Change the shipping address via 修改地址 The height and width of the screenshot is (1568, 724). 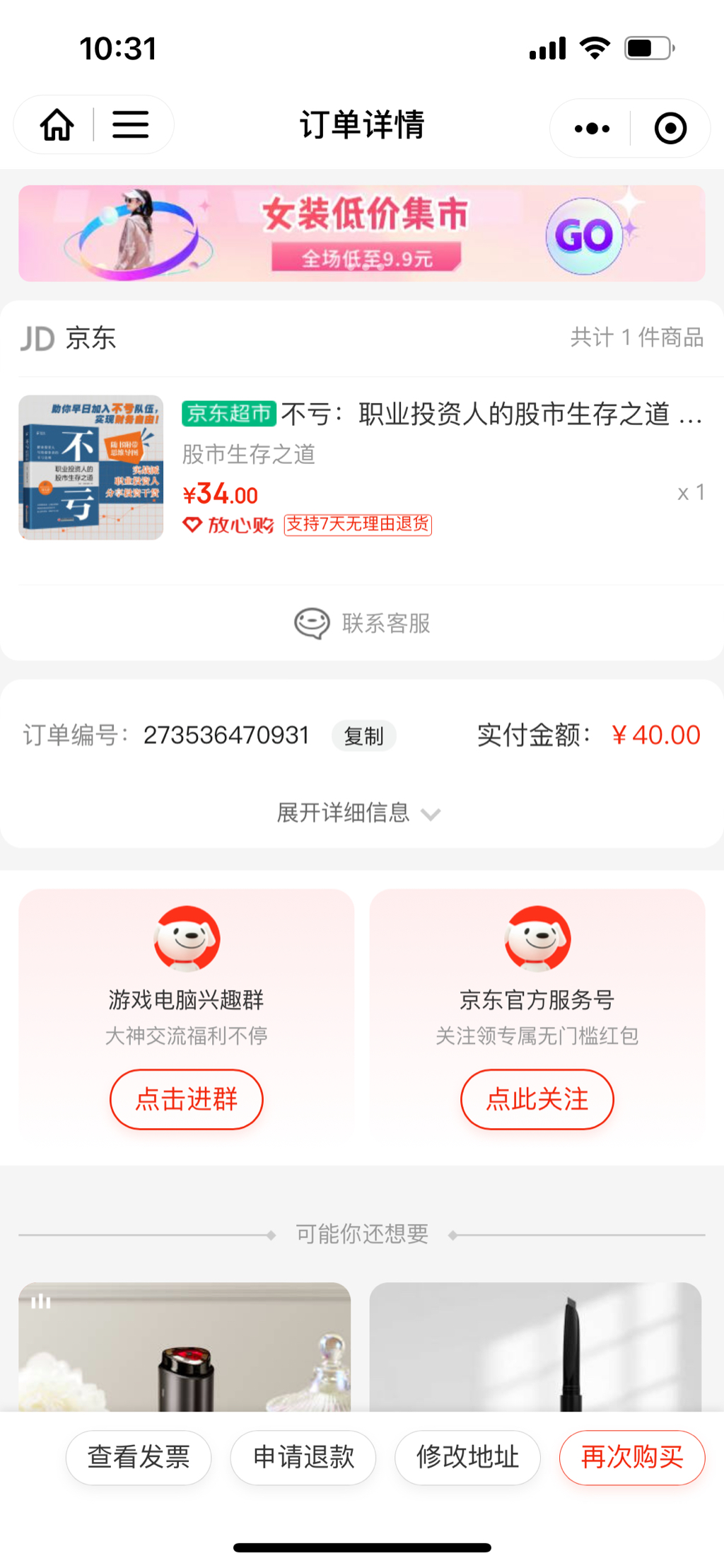(467, 1457)
